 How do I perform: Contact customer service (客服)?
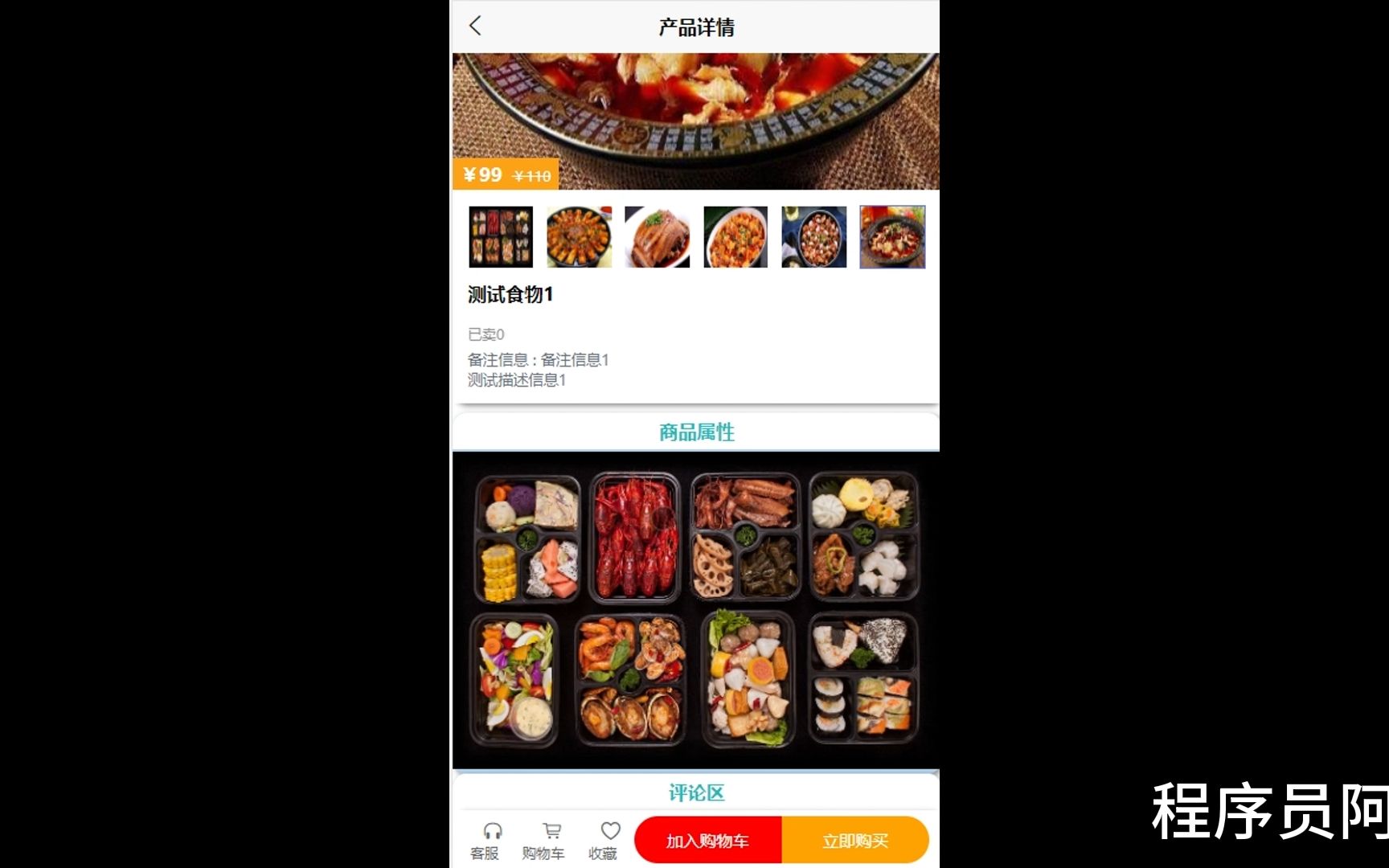[x=485, y=841]
